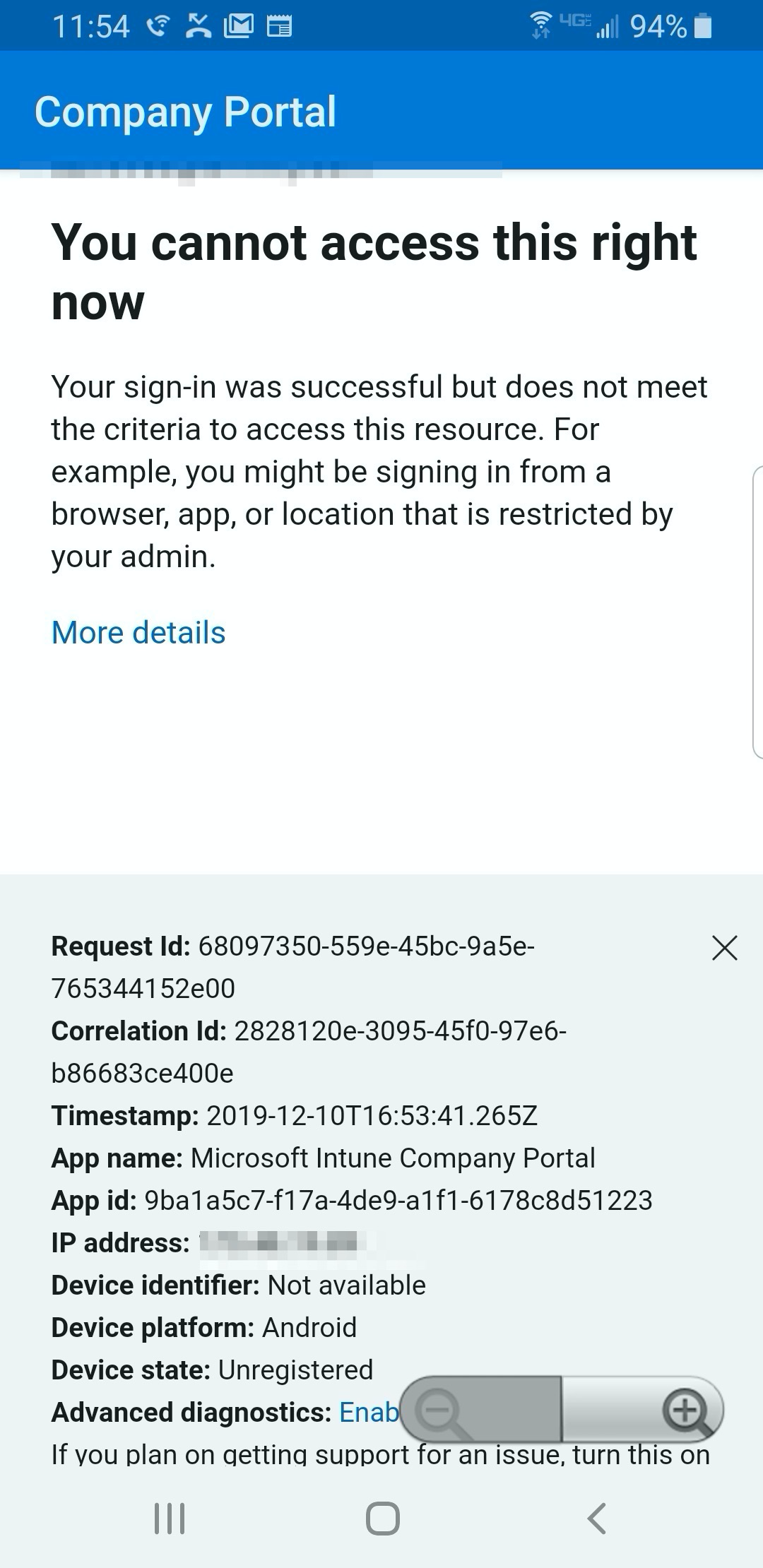Open the More details link
The image size is (763, 1568).
coord(138,632)
